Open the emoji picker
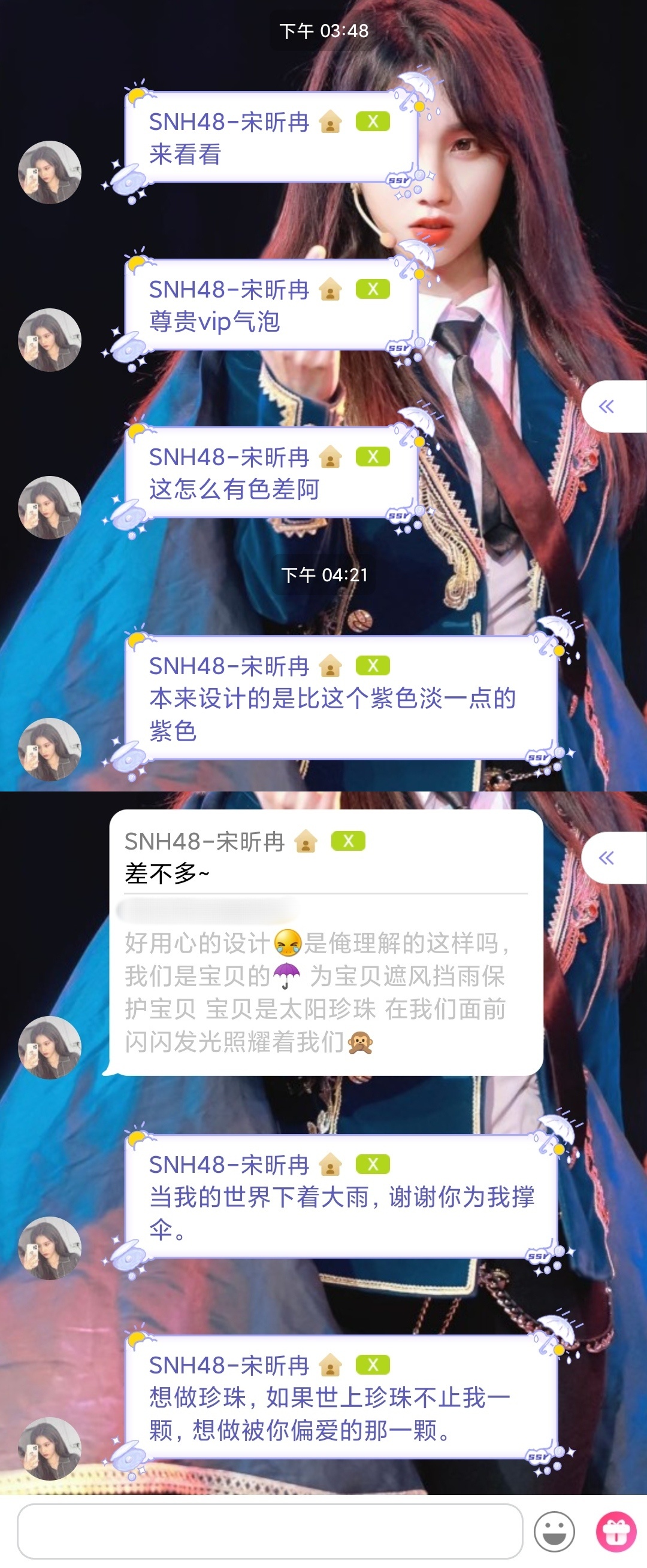The image size is (647, 1568). [x=554, y=1531]
